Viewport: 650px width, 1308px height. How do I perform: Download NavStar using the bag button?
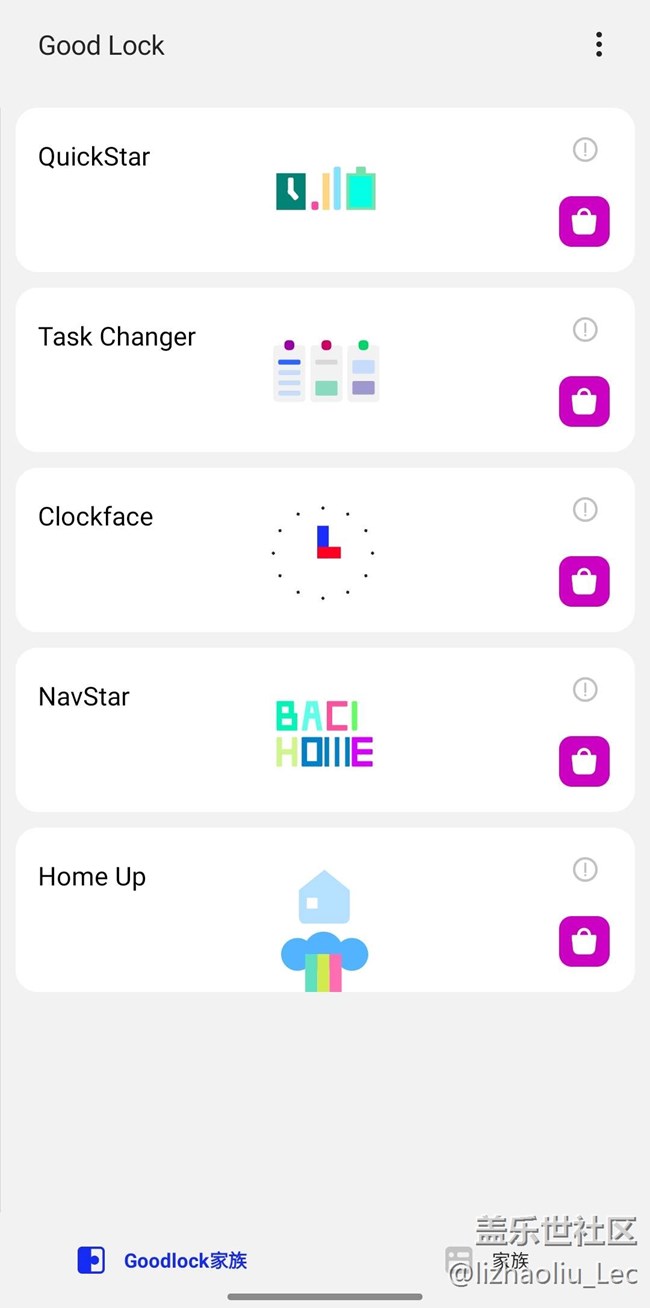(x=584, y=761)
